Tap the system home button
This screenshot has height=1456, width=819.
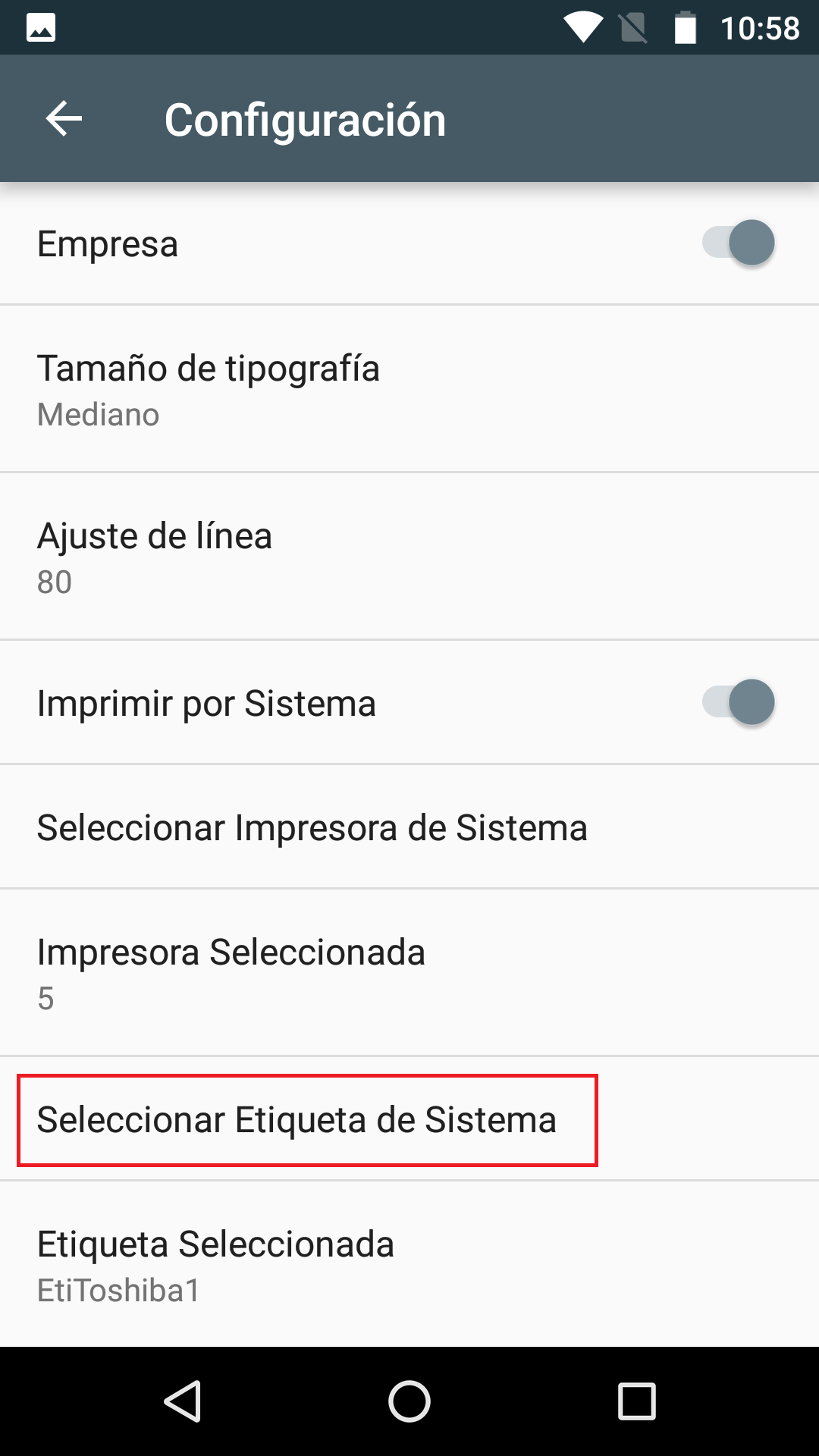click(x=409, y=1401)
